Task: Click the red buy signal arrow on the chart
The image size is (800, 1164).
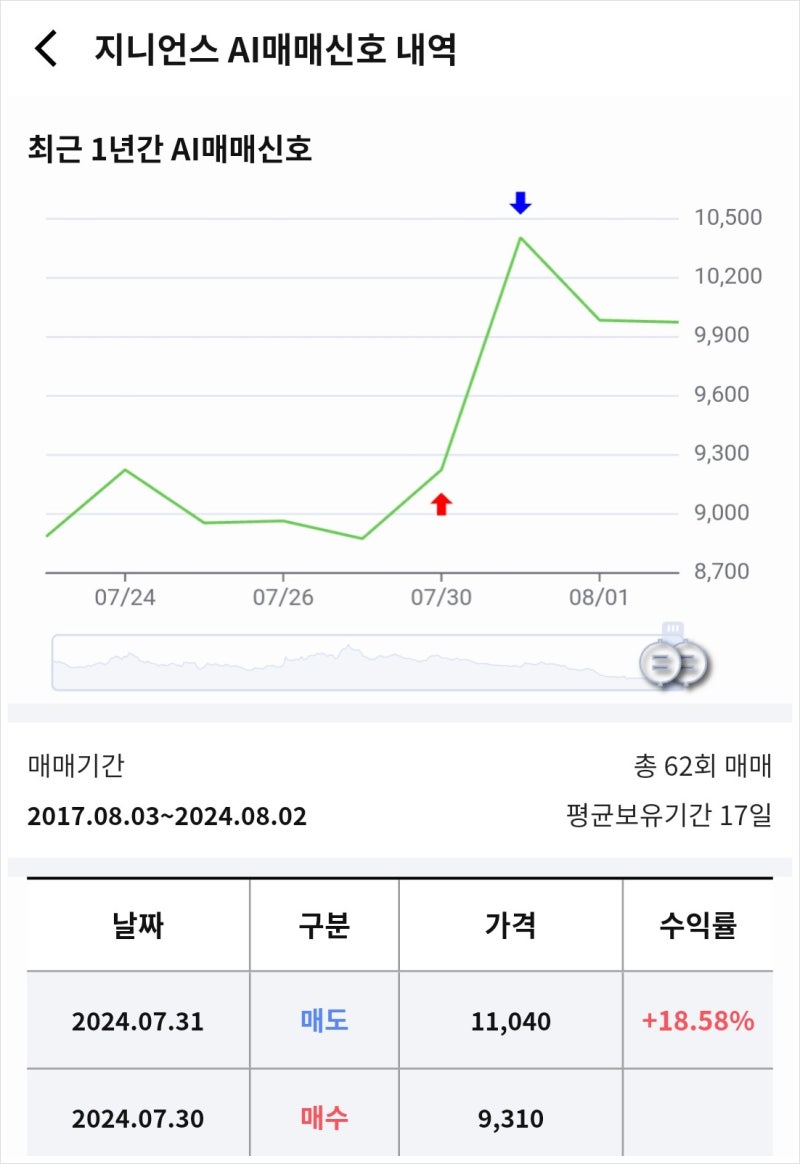Action: pyautogui.click(x=440, y=505)
